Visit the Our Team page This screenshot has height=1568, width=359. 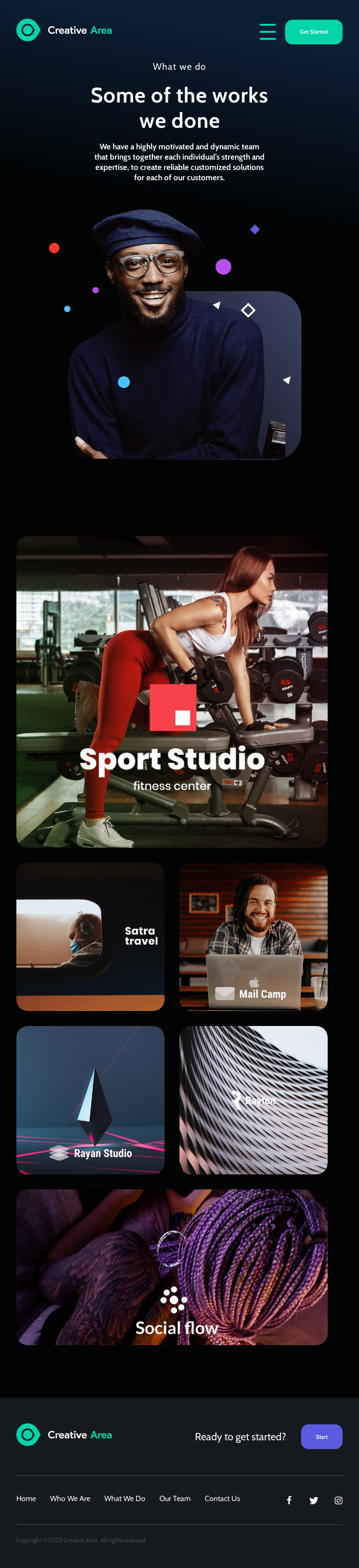(x=175, y=1498)
